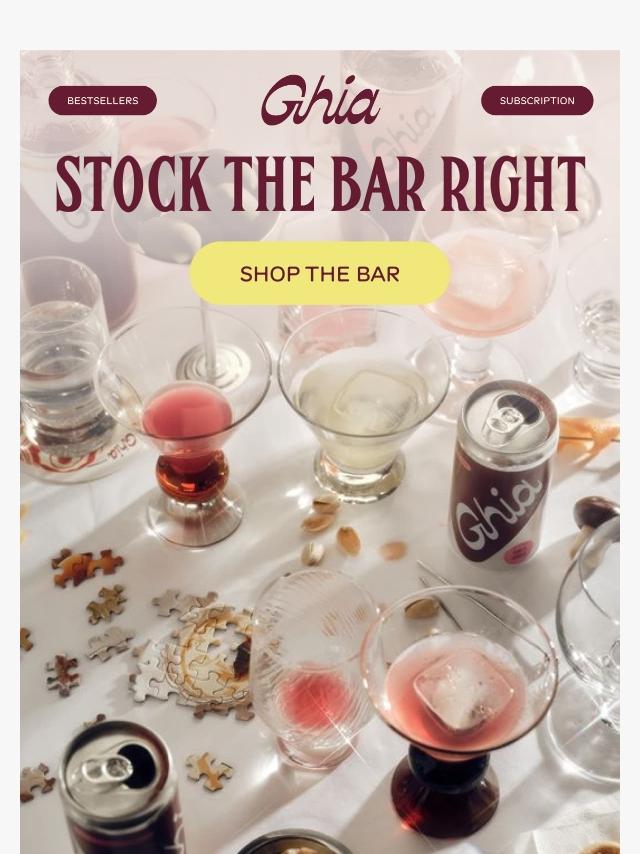Tap the Shop The Bar button
The width and height of the screenshot is (640, 854).
pos(320,274)
